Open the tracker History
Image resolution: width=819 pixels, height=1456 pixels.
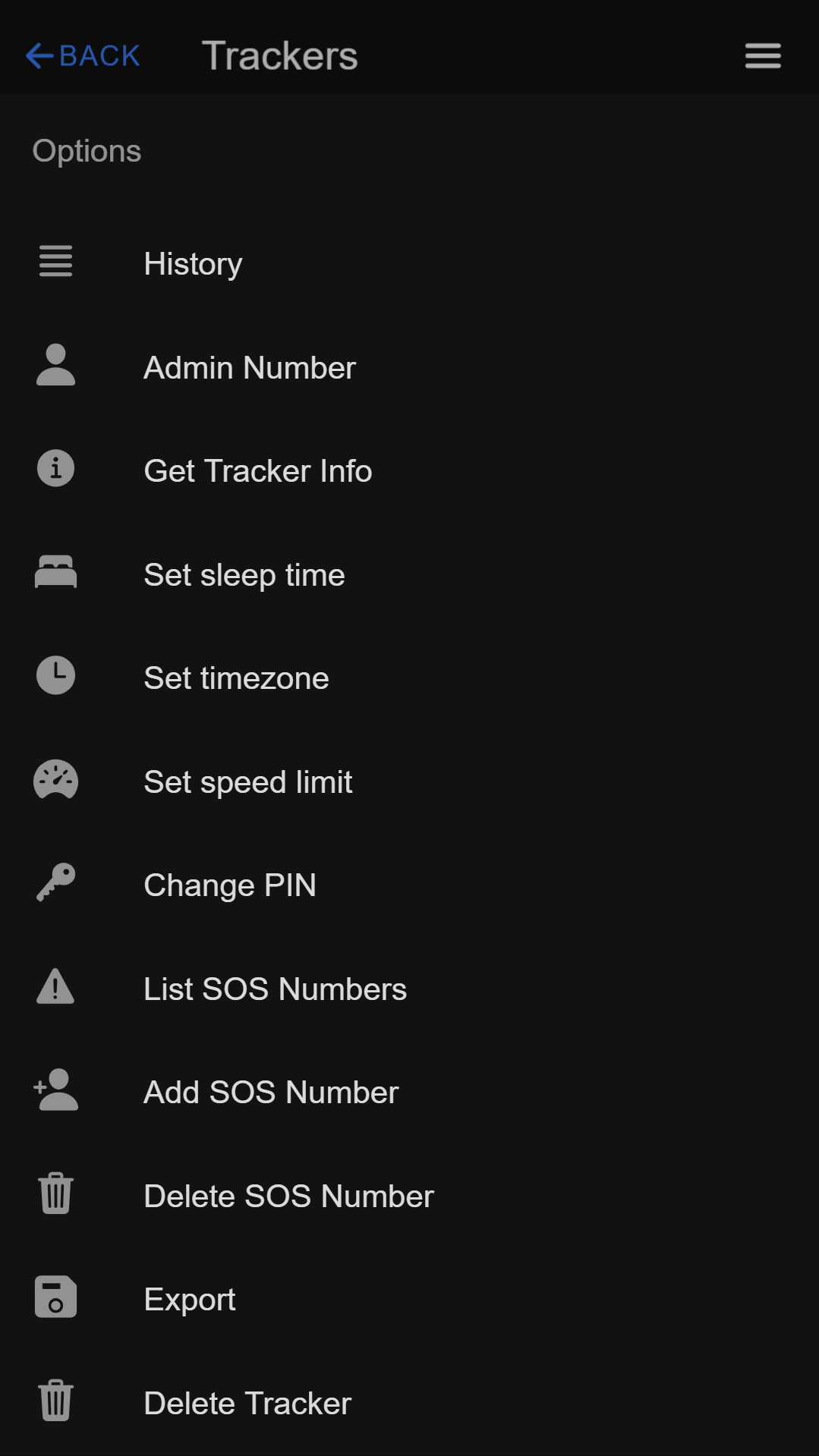point(193,264)
